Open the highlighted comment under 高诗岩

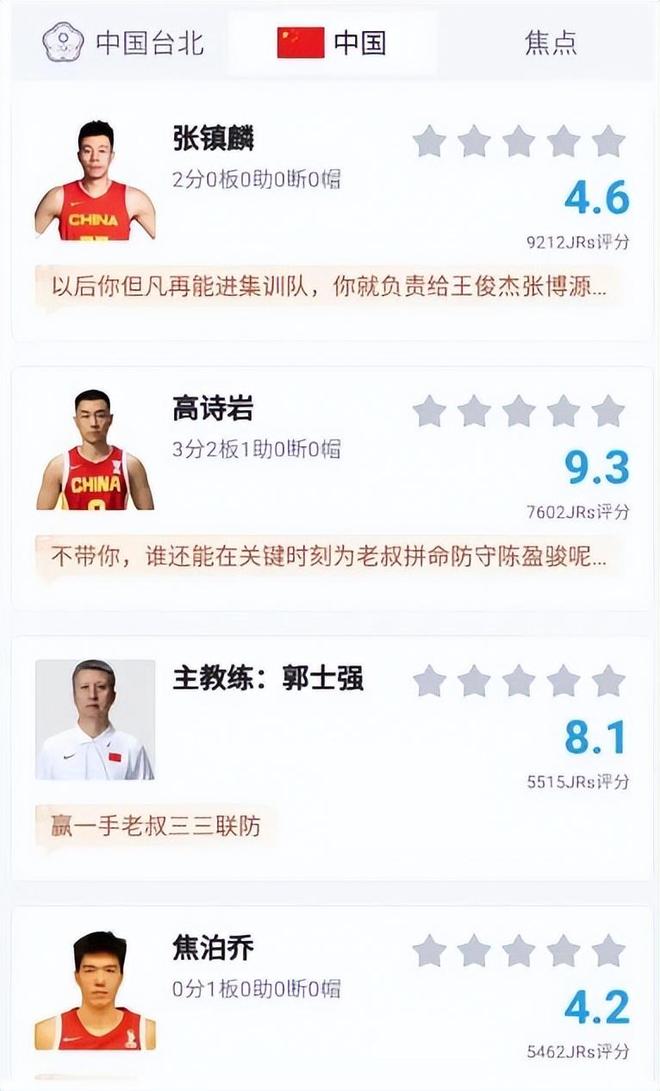pyautogui.click(x=328, y=556)
